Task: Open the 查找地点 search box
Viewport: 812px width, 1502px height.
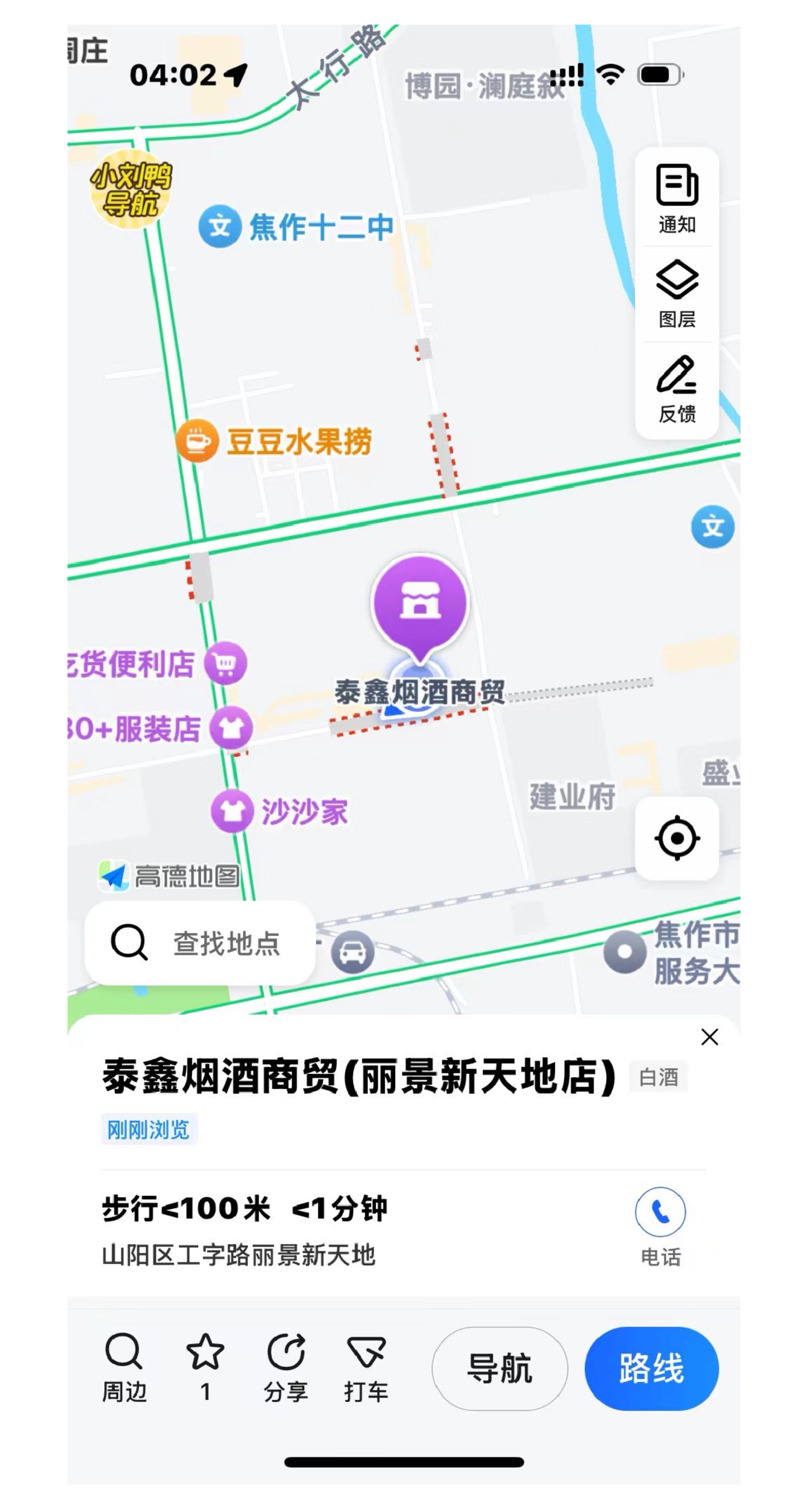Action: click(200, 943)
